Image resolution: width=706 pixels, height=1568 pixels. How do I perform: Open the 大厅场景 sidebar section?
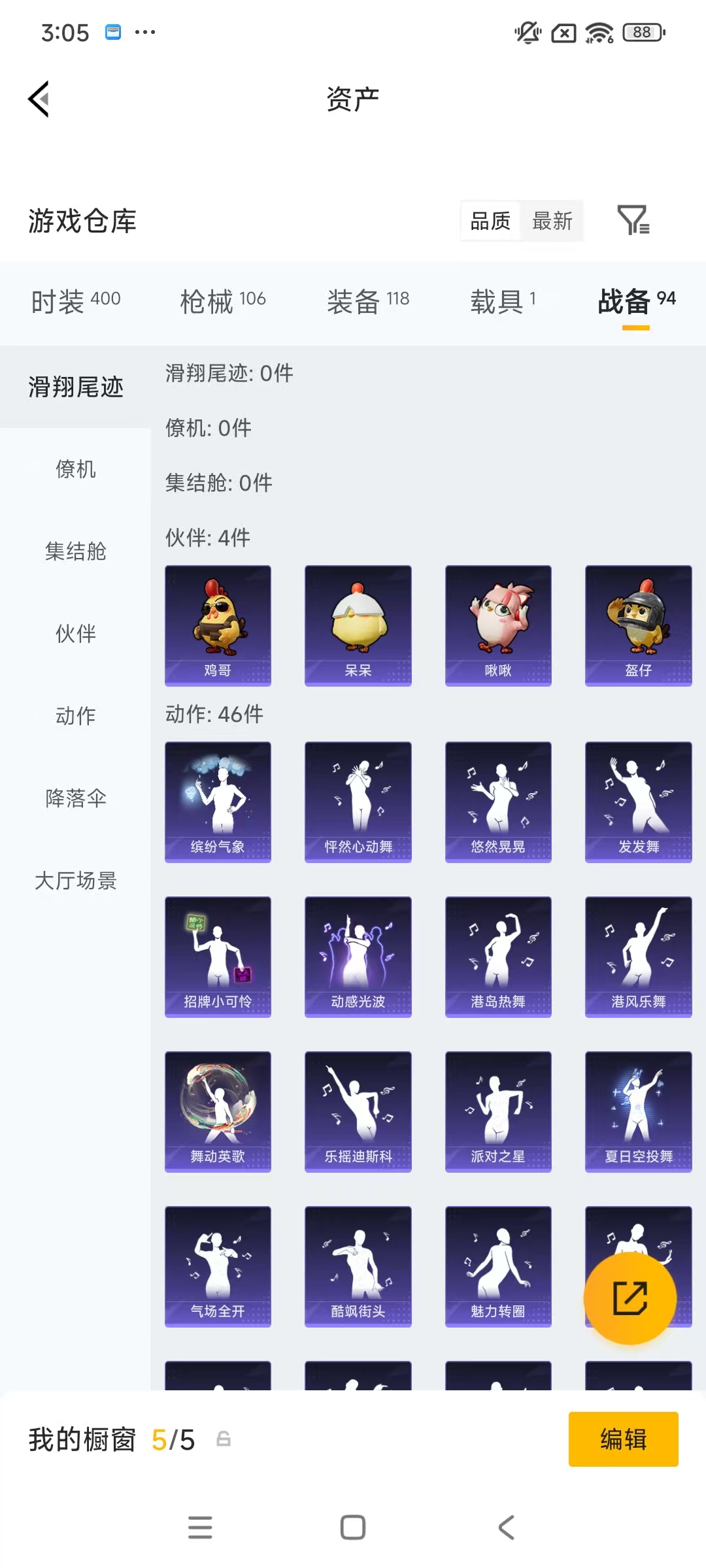tap(75, 881)
